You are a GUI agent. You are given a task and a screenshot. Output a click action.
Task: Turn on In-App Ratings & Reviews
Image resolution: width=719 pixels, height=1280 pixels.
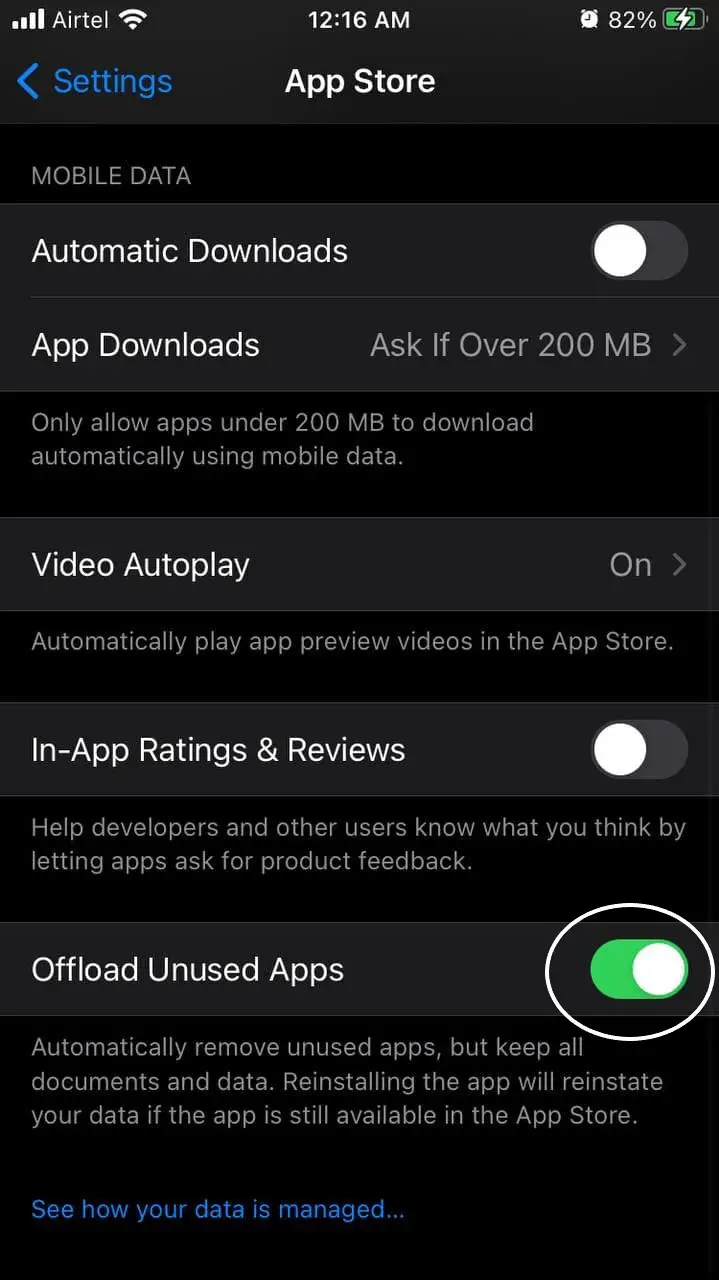pyautogui.click(x=639, y=749)
